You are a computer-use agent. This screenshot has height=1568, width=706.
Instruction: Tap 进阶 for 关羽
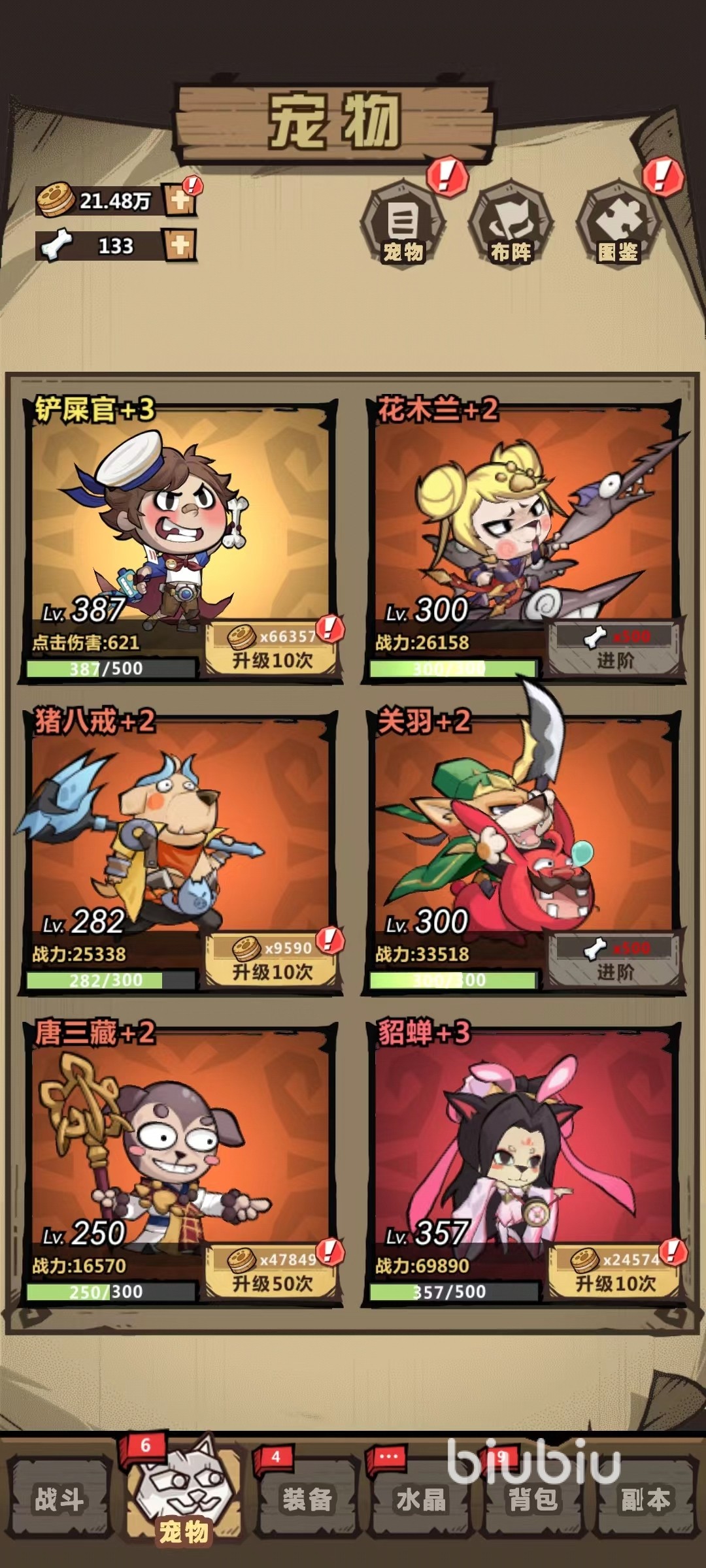tap(615, 961)
